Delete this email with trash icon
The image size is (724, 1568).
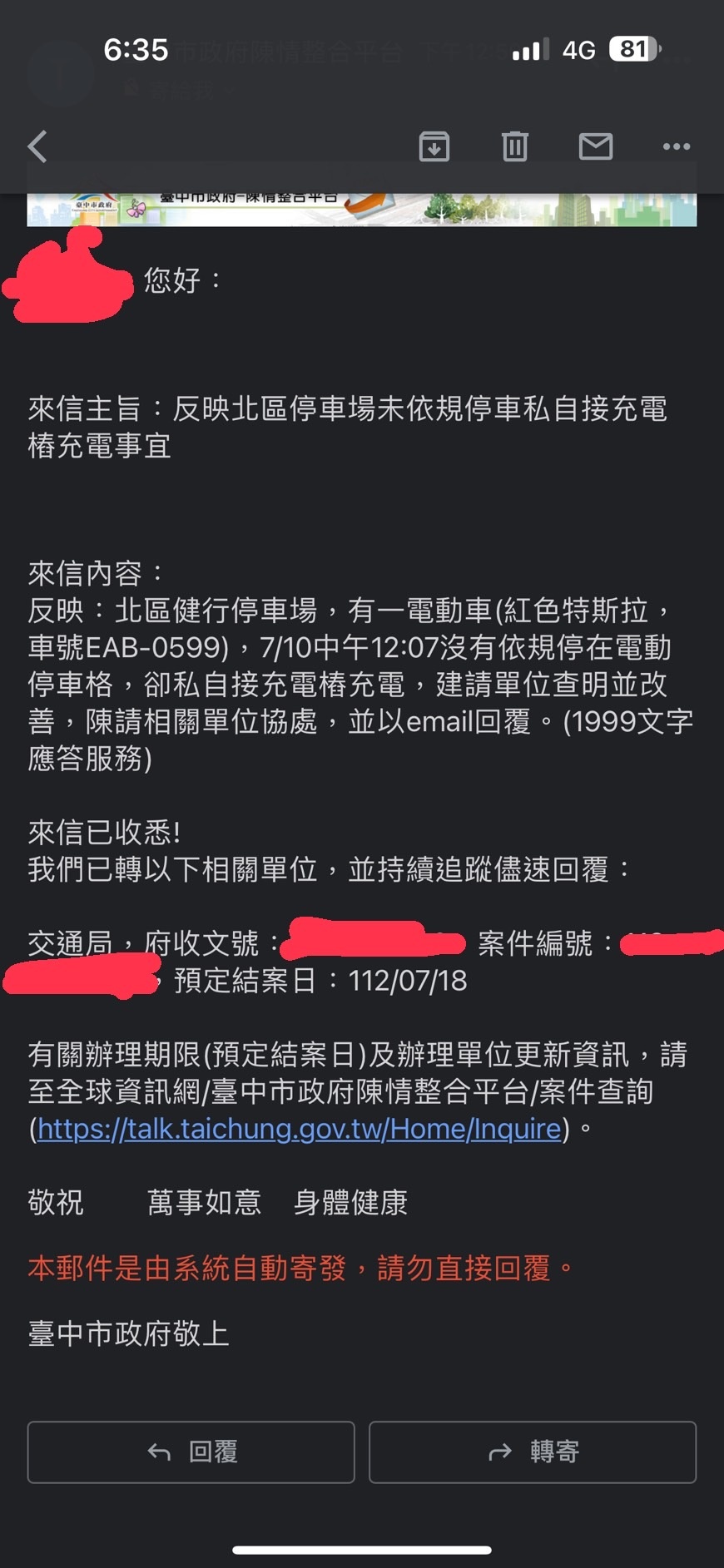514,146
